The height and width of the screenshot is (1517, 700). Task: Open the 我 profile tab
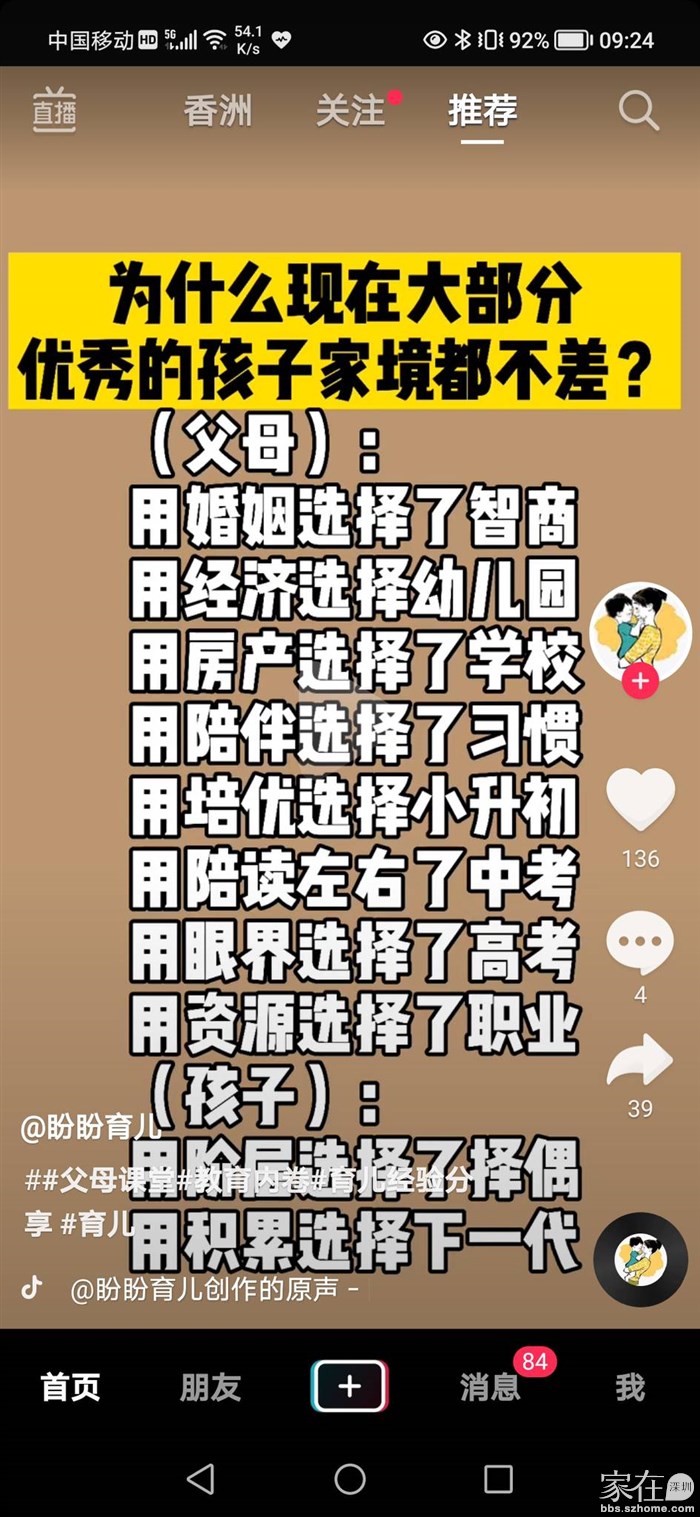(630, 1388)
